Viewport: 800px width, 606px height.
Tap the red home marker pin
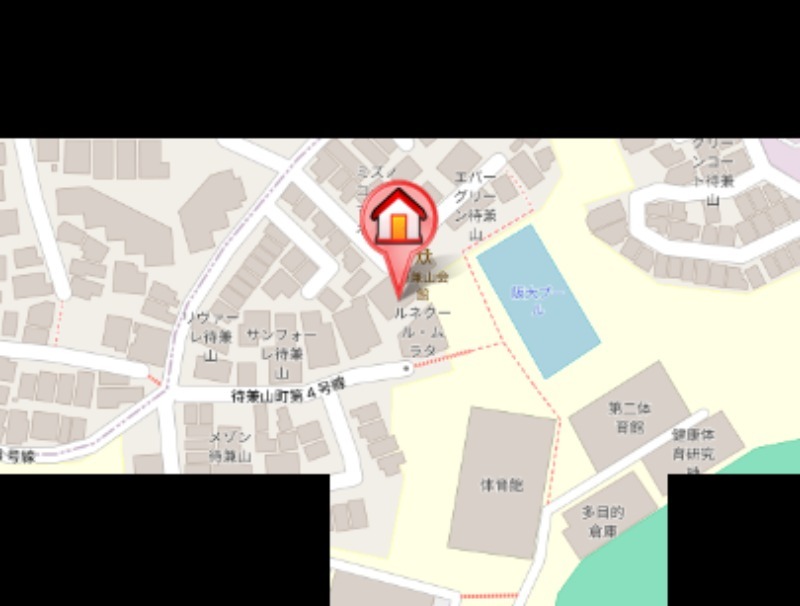[x=399, y=220]
